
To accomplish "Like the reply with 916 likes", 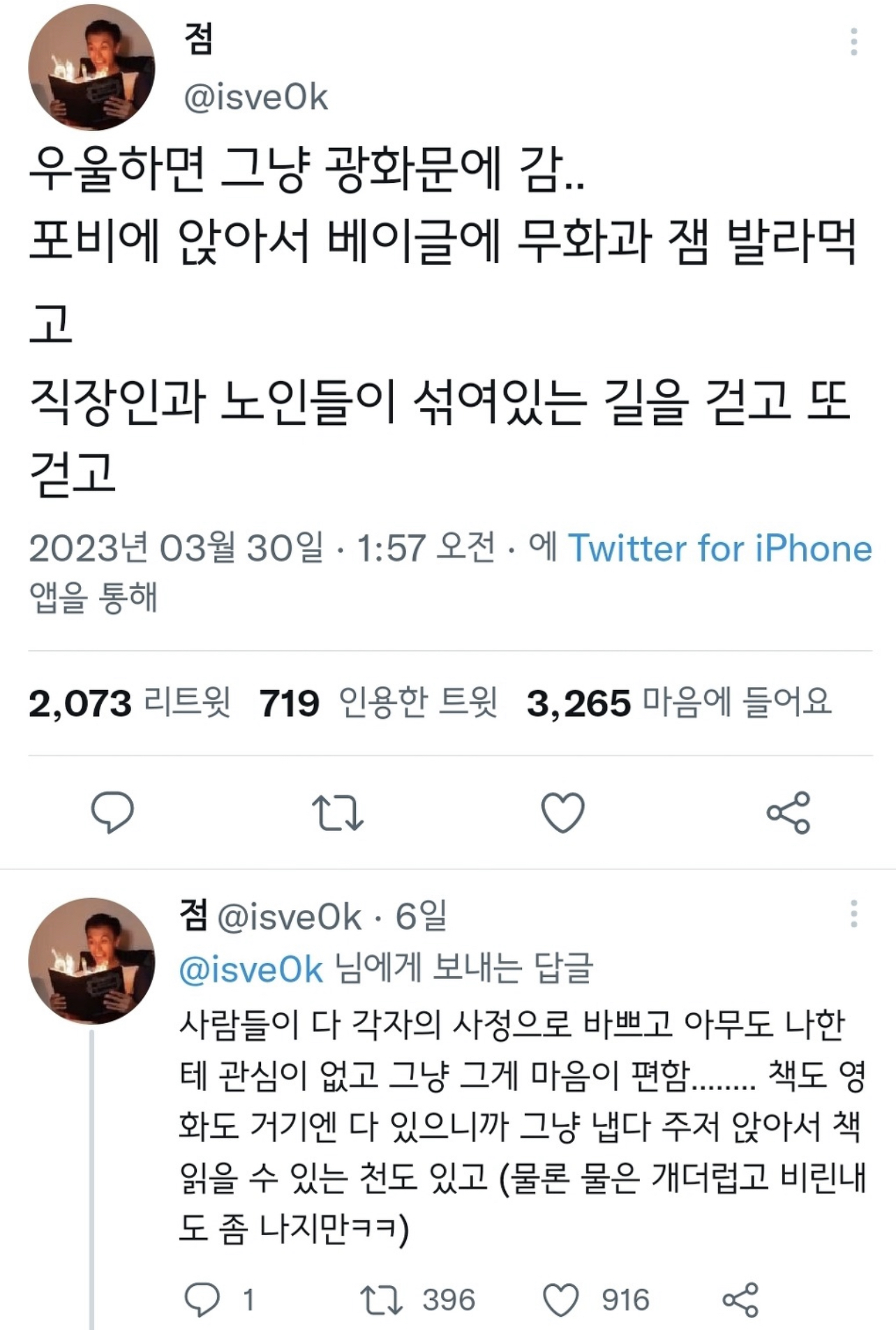I will tap(561, 1300).
